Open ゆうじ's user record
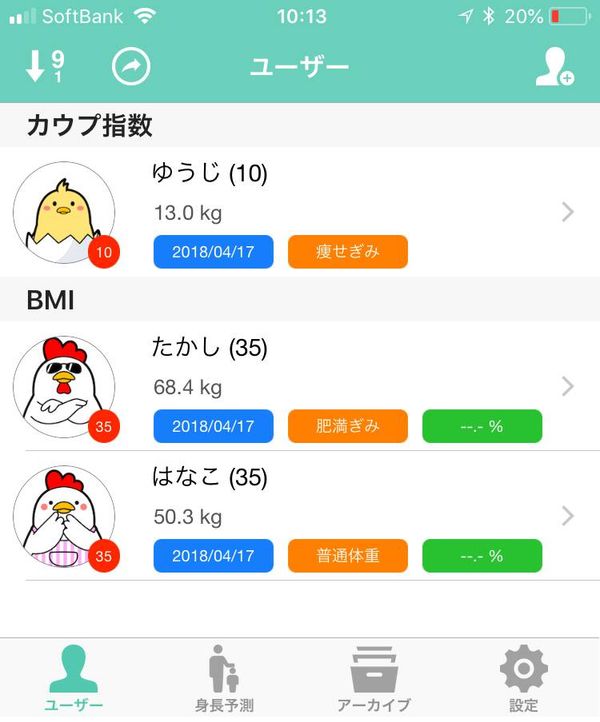This screenshot has height=722, width=600. (x=300, y=212)
